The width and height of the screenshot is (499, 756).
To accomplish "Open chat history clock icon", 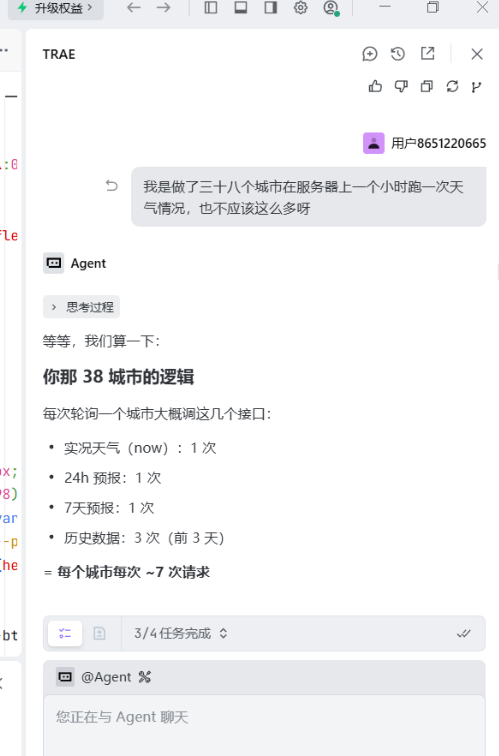I will (x=398, y=54).
